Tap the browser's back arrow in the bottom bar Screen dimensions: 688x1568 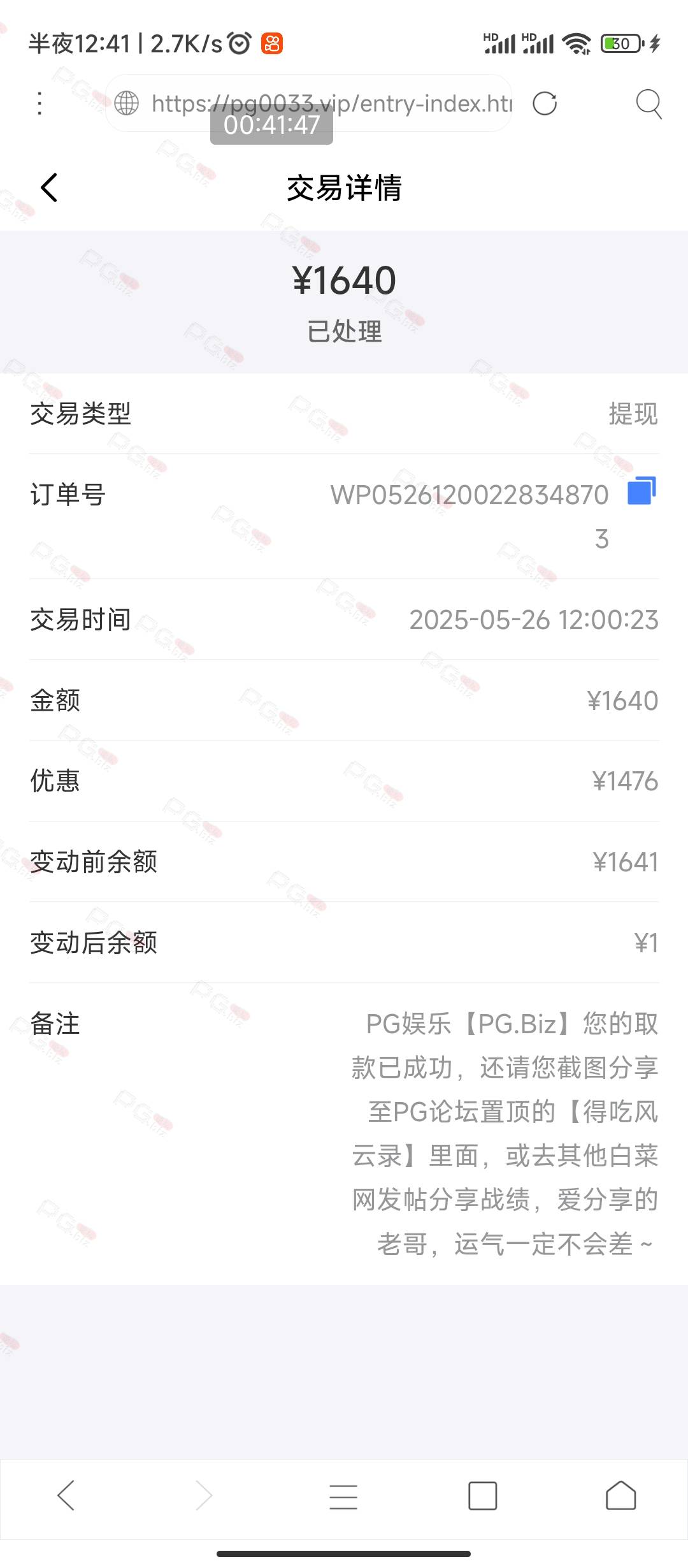tap(66, 1495)
